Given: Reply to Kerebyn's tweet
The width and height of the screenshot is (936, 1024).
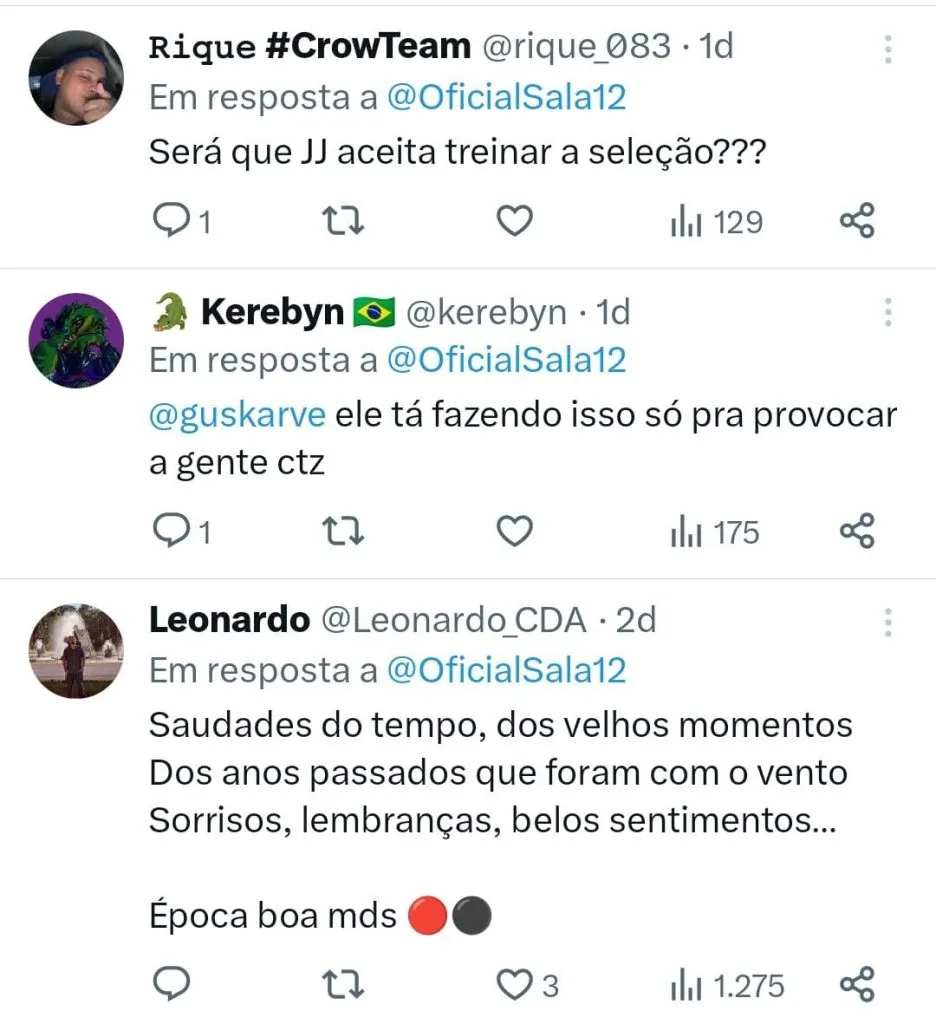Looking at the screenshot, I should pos(173,532).
